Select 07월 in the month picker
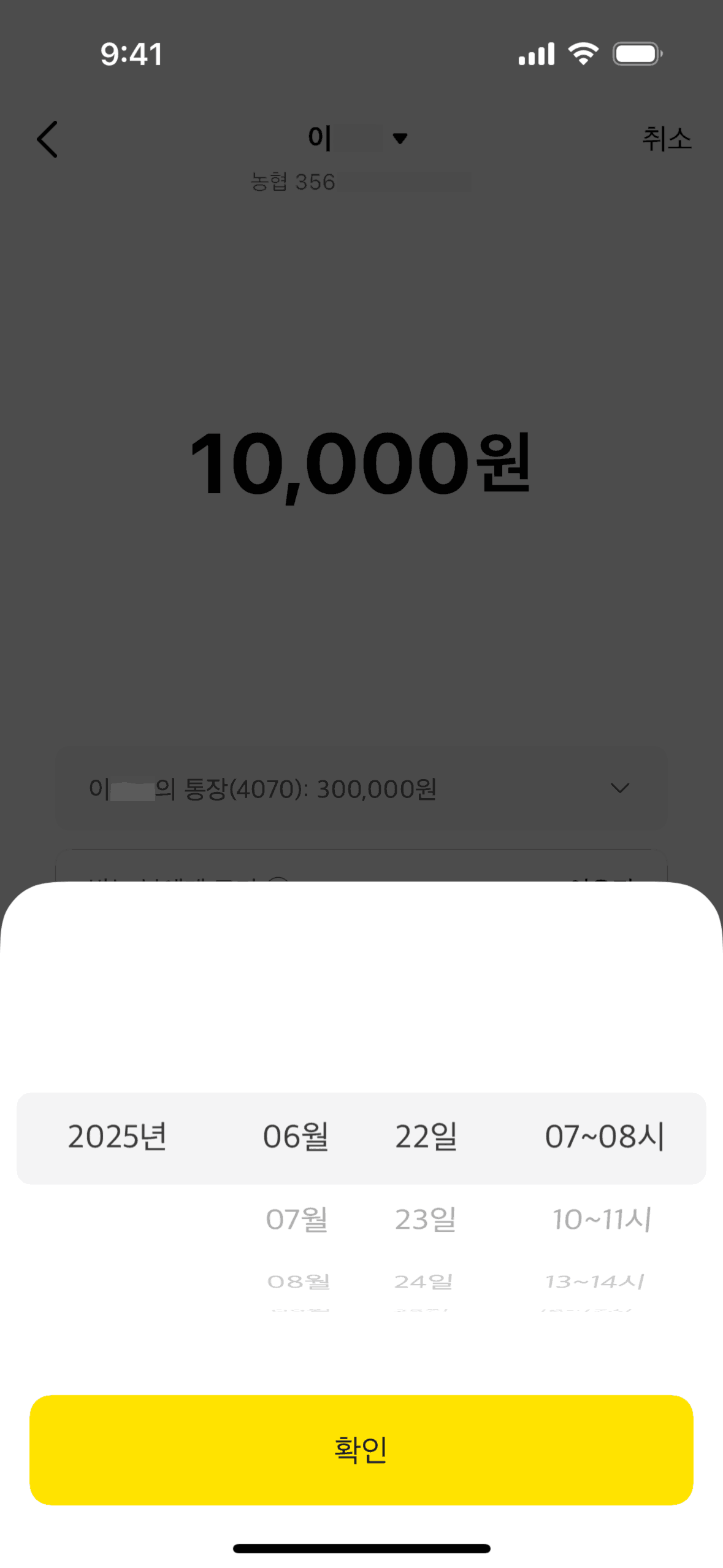723x1568 pixels. point(297,1220)
